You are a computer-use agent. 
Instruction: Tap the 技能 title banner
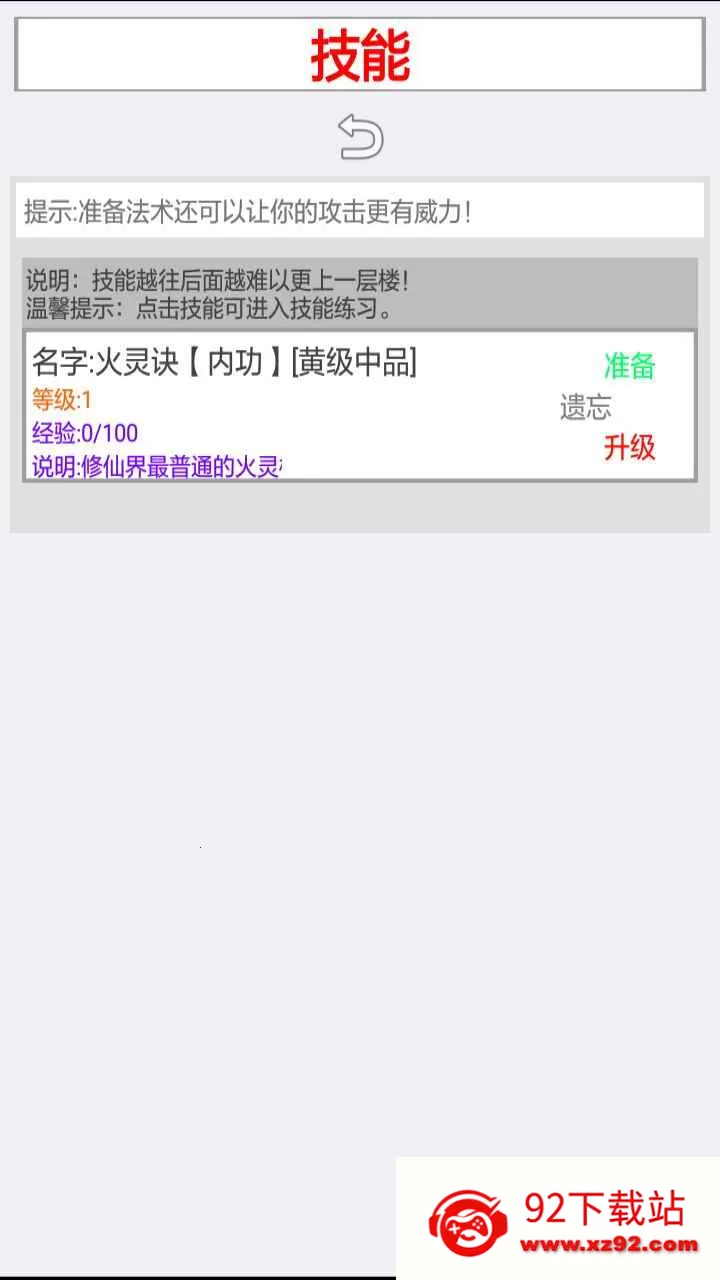[x=360, y=55]
